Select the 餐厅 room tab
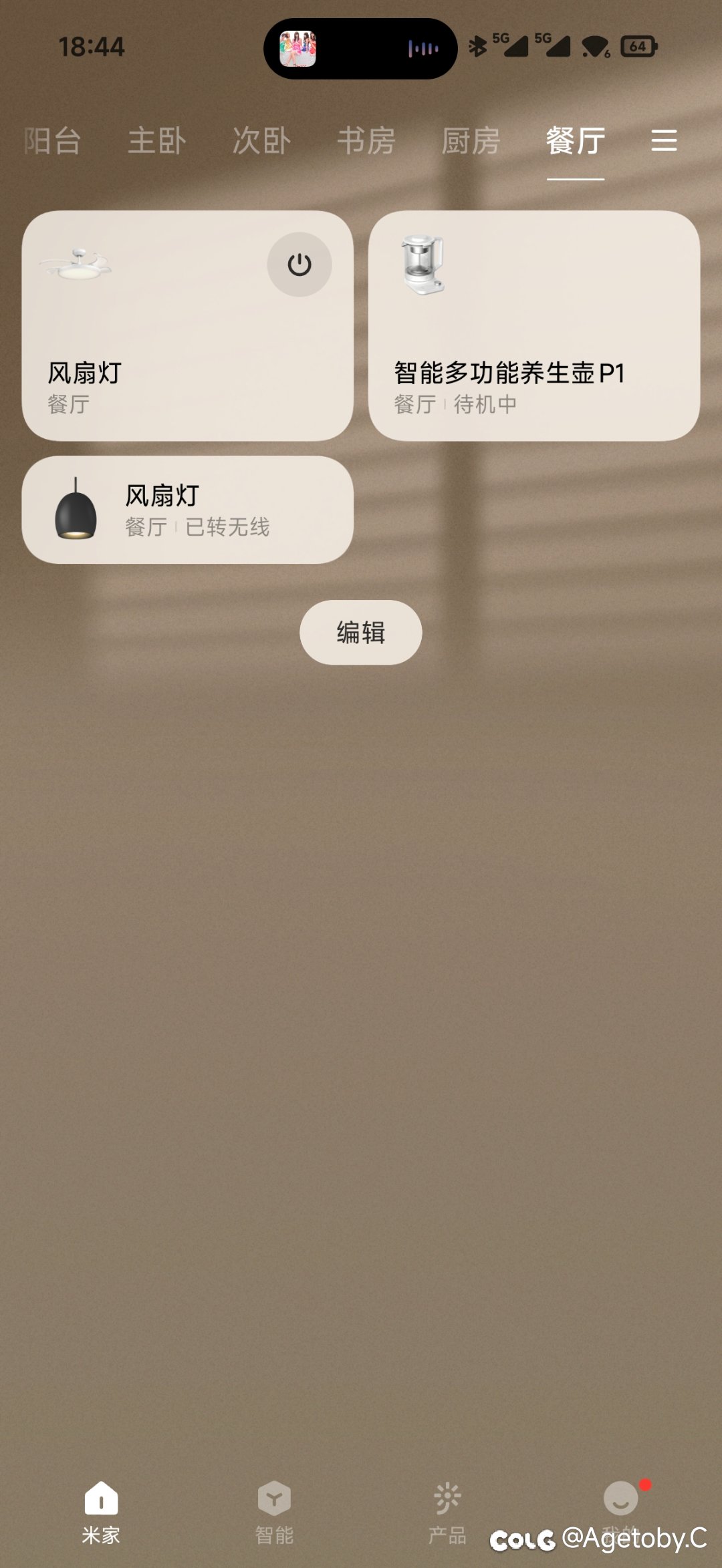This screenshot has width=722, height=1568. (575, 141)
